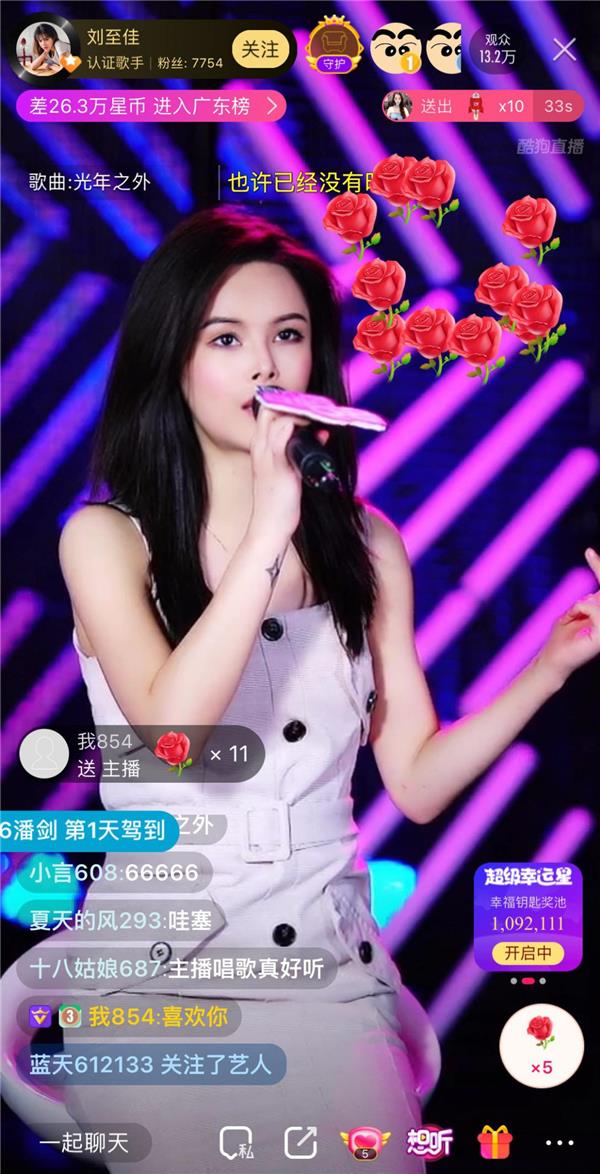
Task: Open 刘至佳's profile avatar
Action: tap(43, 50)
